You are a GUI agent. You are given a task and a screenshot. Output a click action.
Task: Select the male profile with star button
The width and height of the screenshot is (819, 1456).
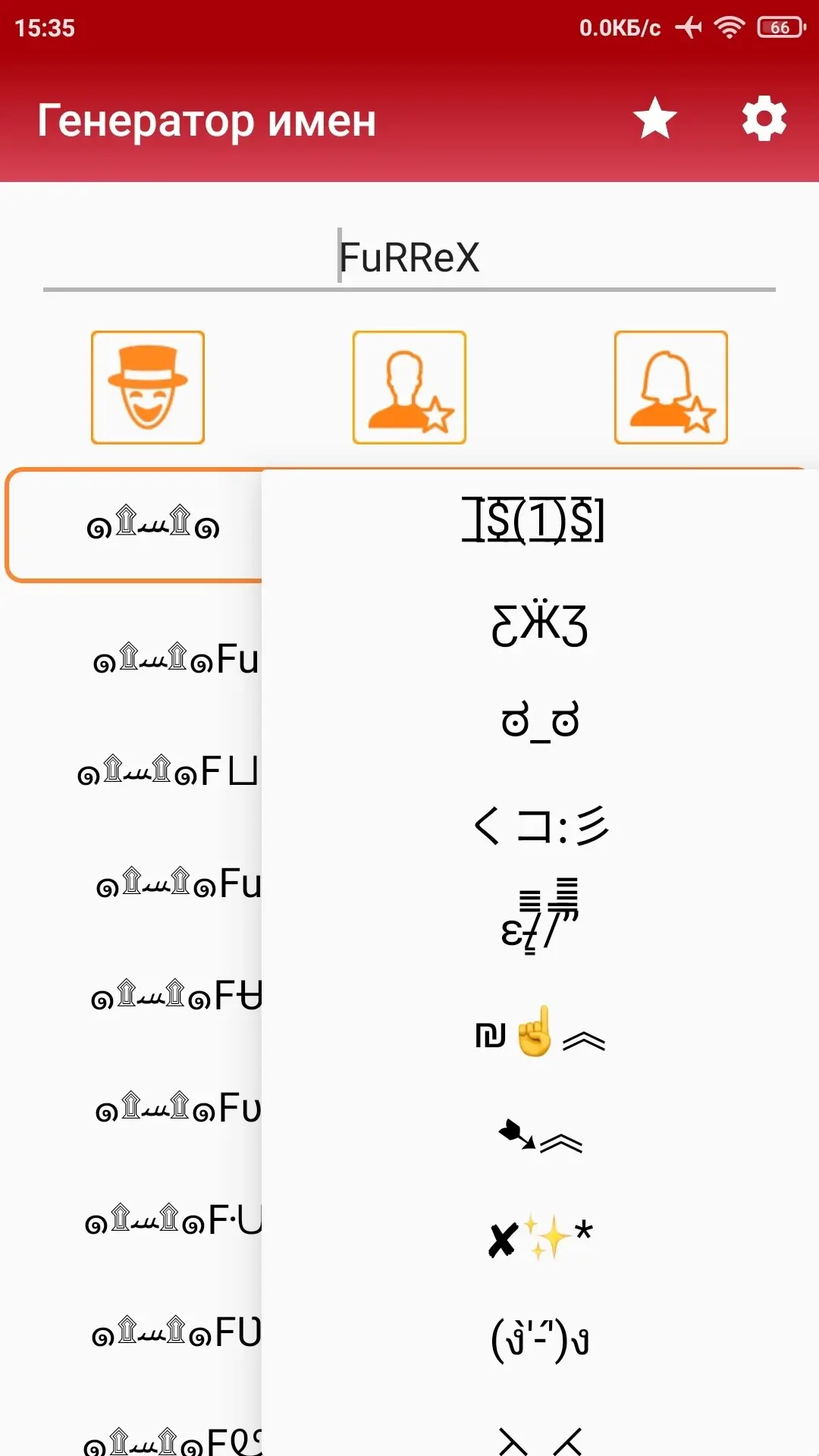[409, 388]
